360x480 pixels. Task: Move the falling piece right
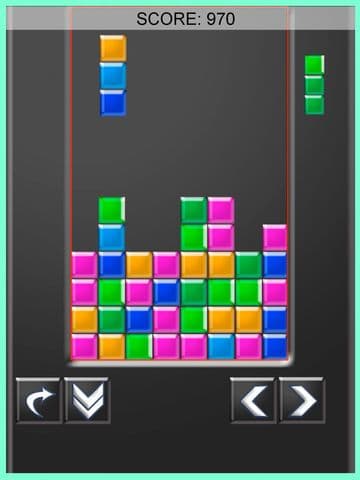(302, 400)
